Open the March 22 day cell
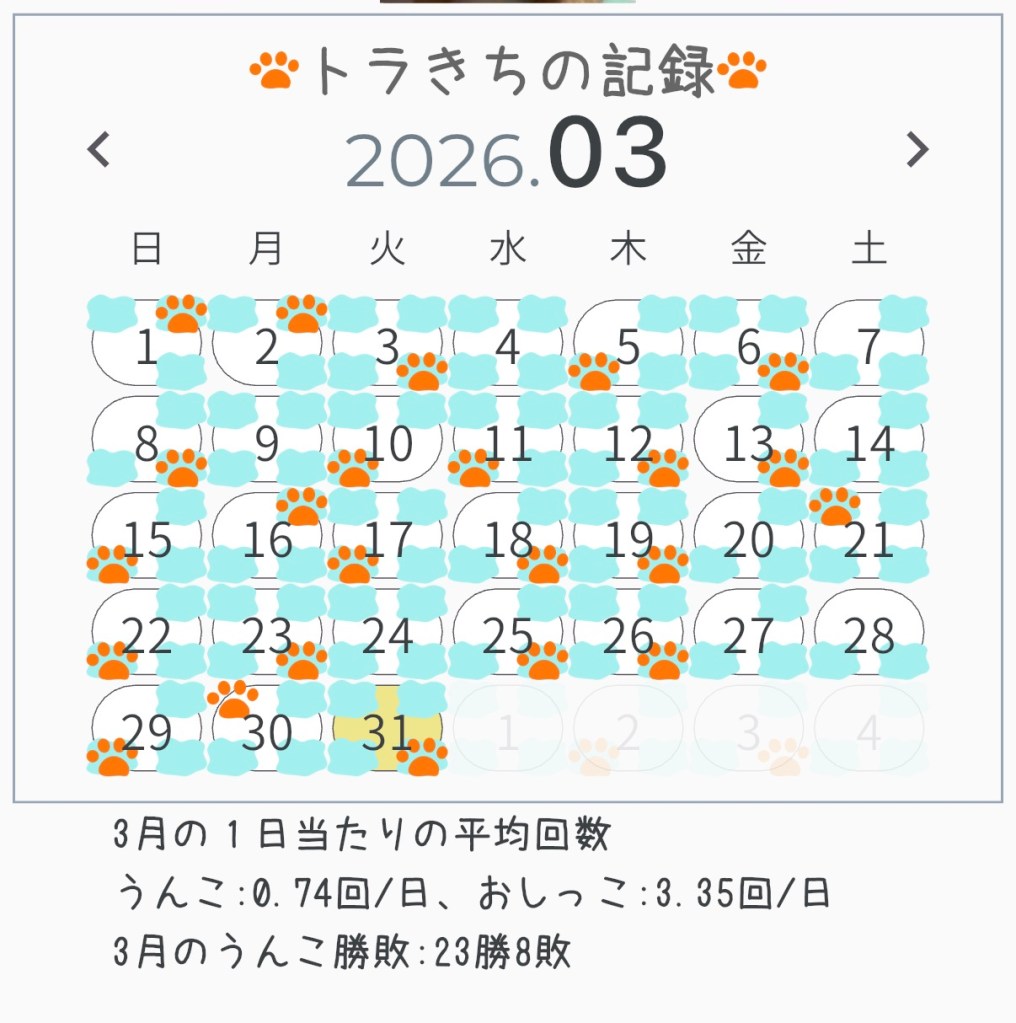Image resolution: width=1016 pixels, height=1023 pixels. tap(147, 636)
